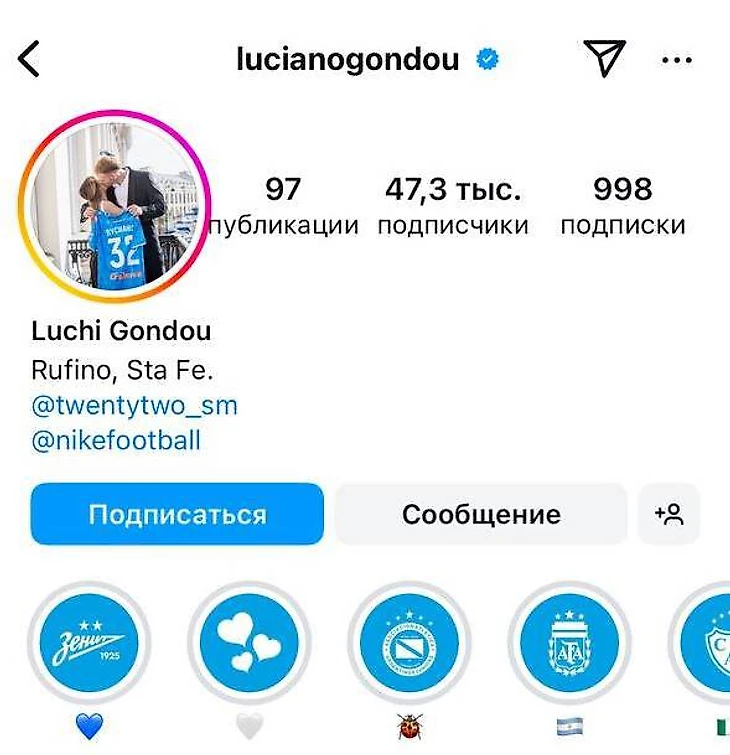
Task: Go back with the top-left arrow
Action: [30, 60]
